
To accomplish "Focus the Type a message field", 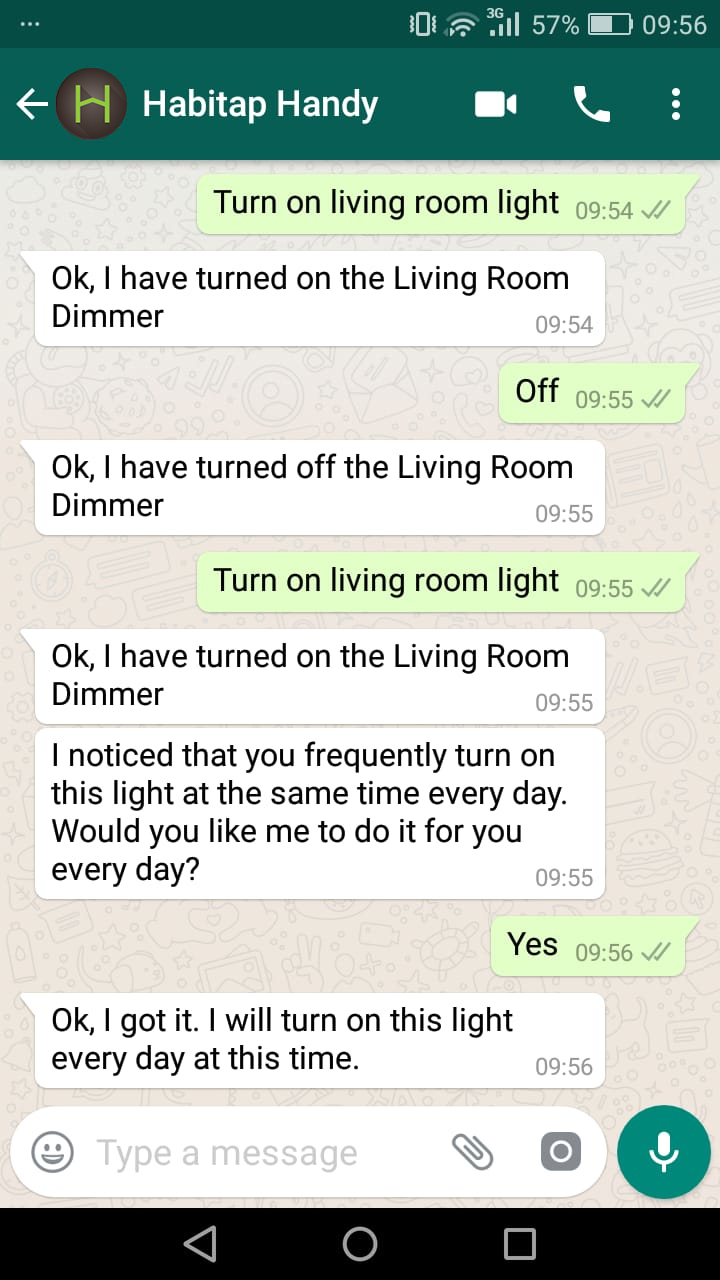I will click(x=260, y=1152).
